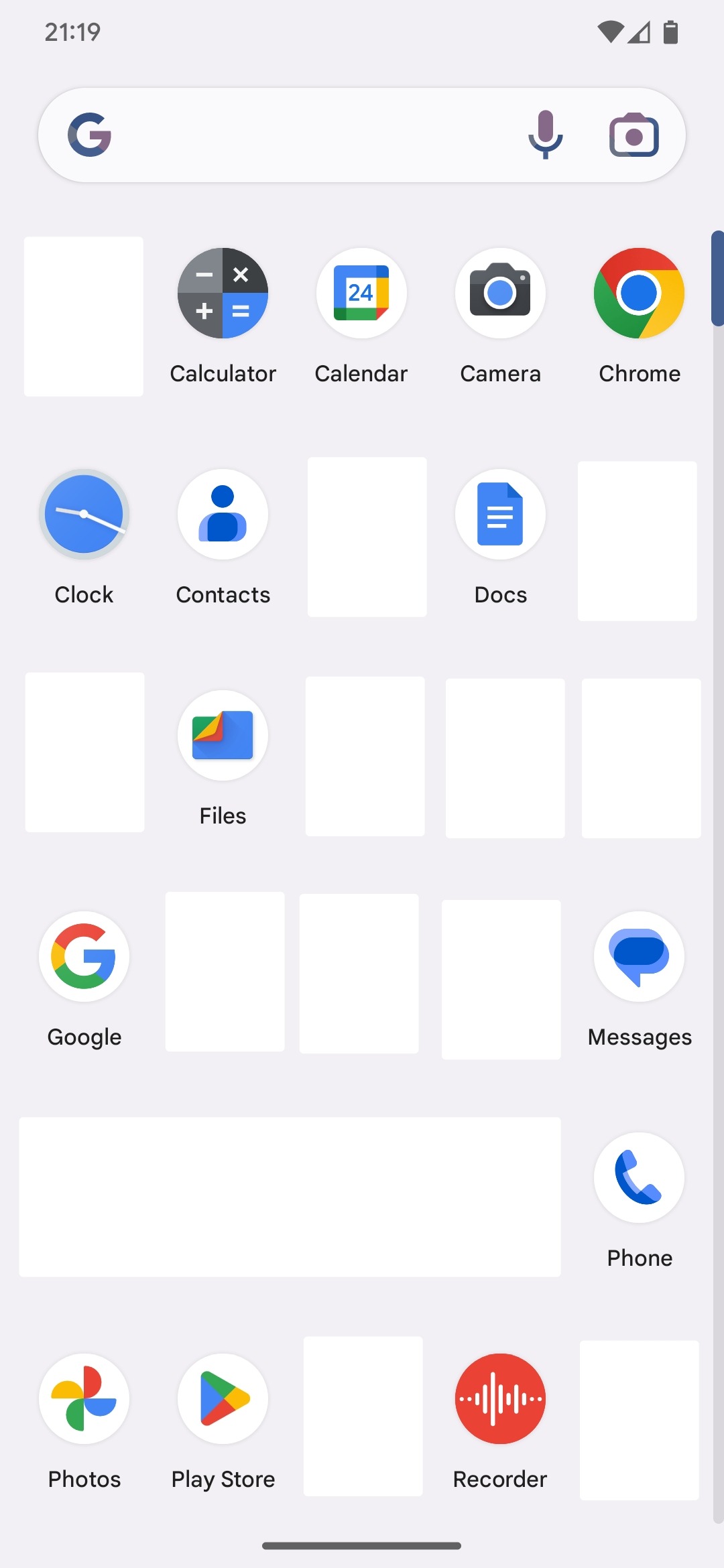Viewport: 724px width, 1568px height.
Task: Launch the Recorder app
Action: pos(500,1399)
